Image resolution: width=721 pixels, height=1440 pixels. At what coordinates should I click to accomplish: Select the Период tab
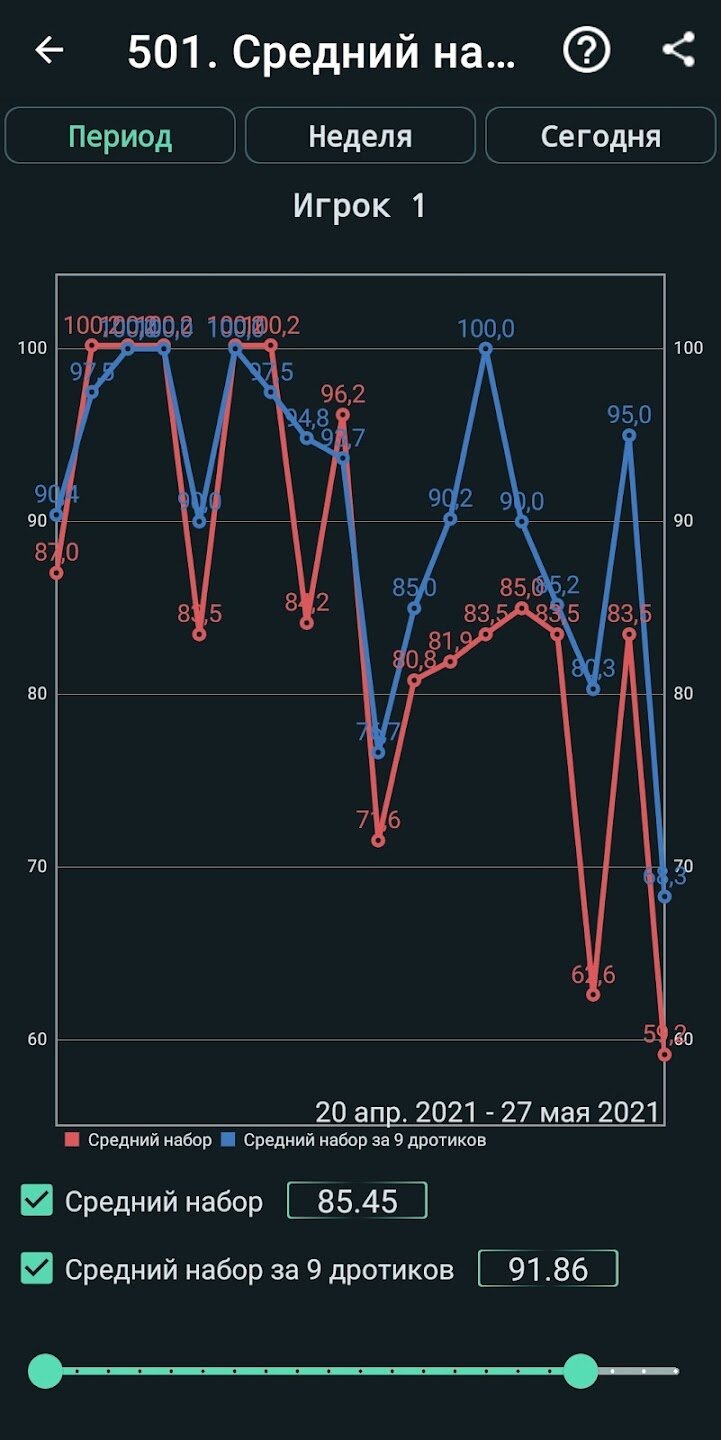coord(120,136)
